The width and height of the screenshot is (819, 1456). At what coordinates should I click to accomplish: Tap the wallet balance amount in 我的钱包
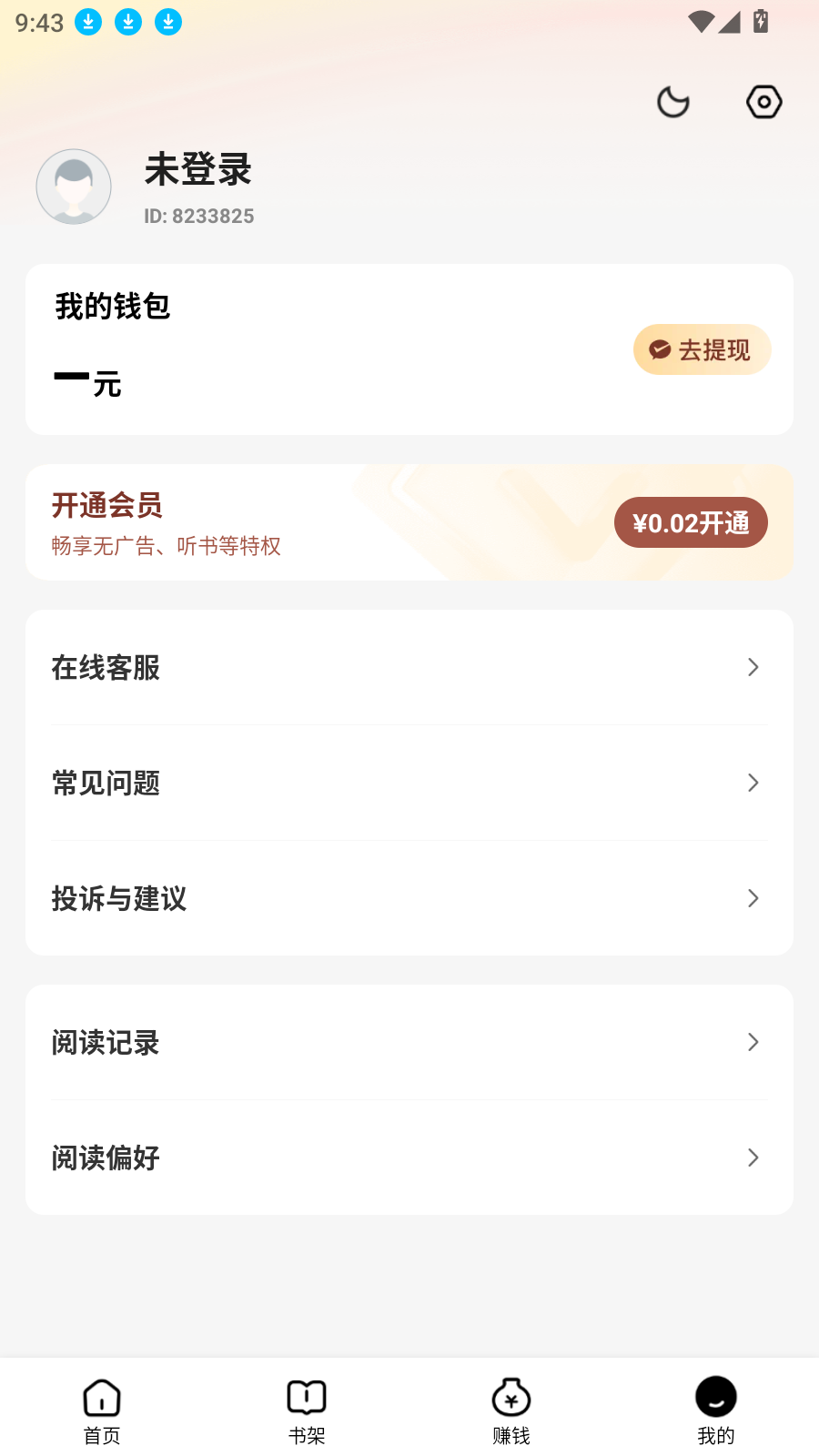tap(88, 380)
